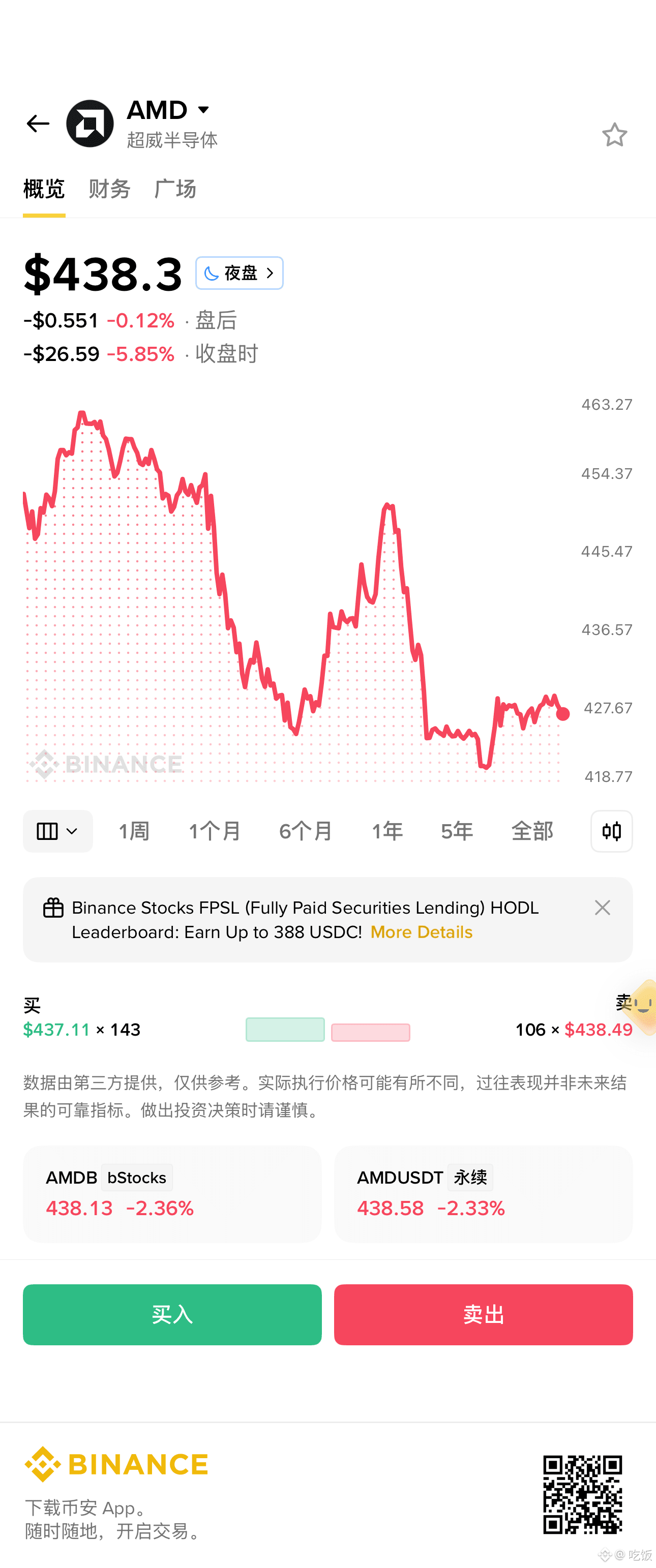Viewport: 656px width, 1568px height.
Task: Open the AMDUSDT 永续 card
Action: click(483, 1193)
